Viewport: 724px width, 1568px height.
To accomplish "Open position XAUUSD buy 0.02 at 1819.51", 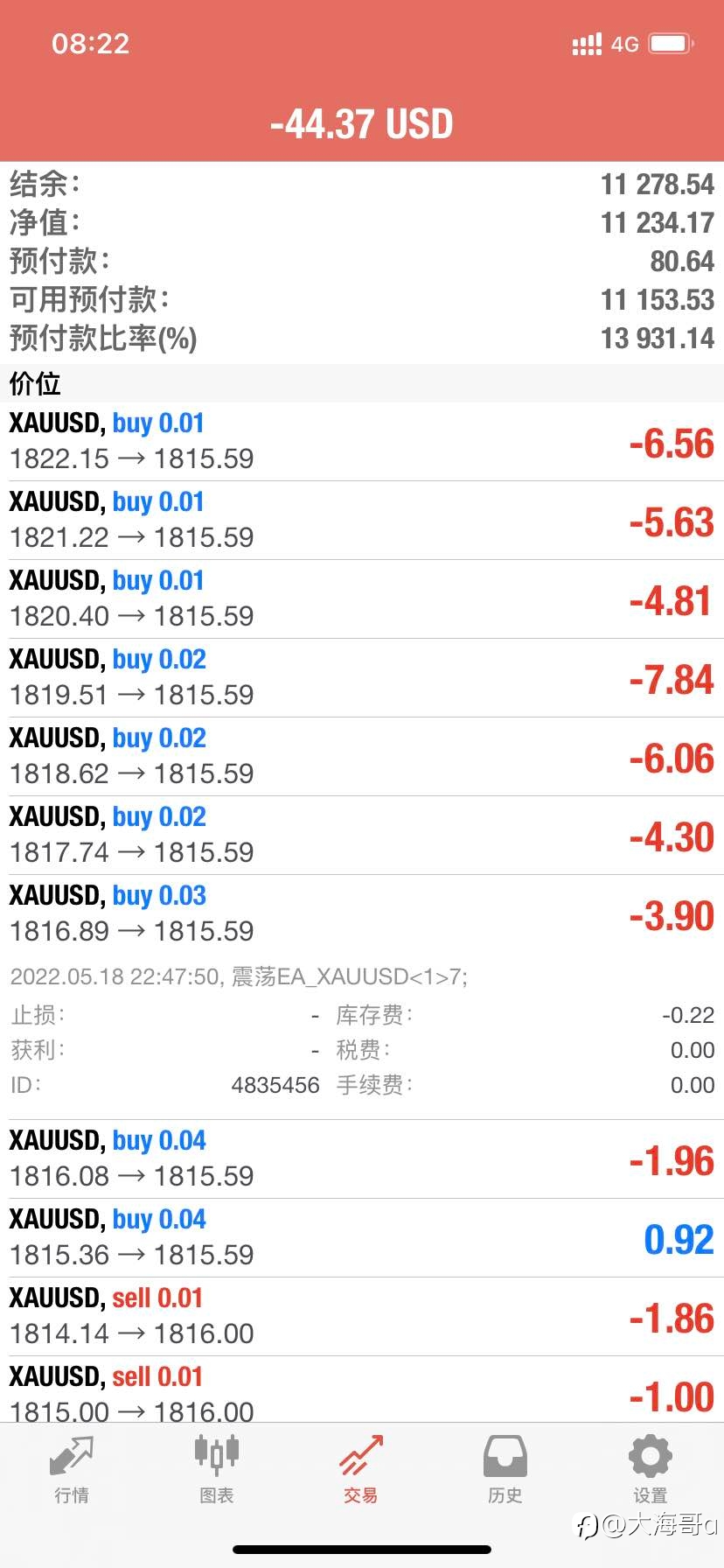I will [362, 678].
